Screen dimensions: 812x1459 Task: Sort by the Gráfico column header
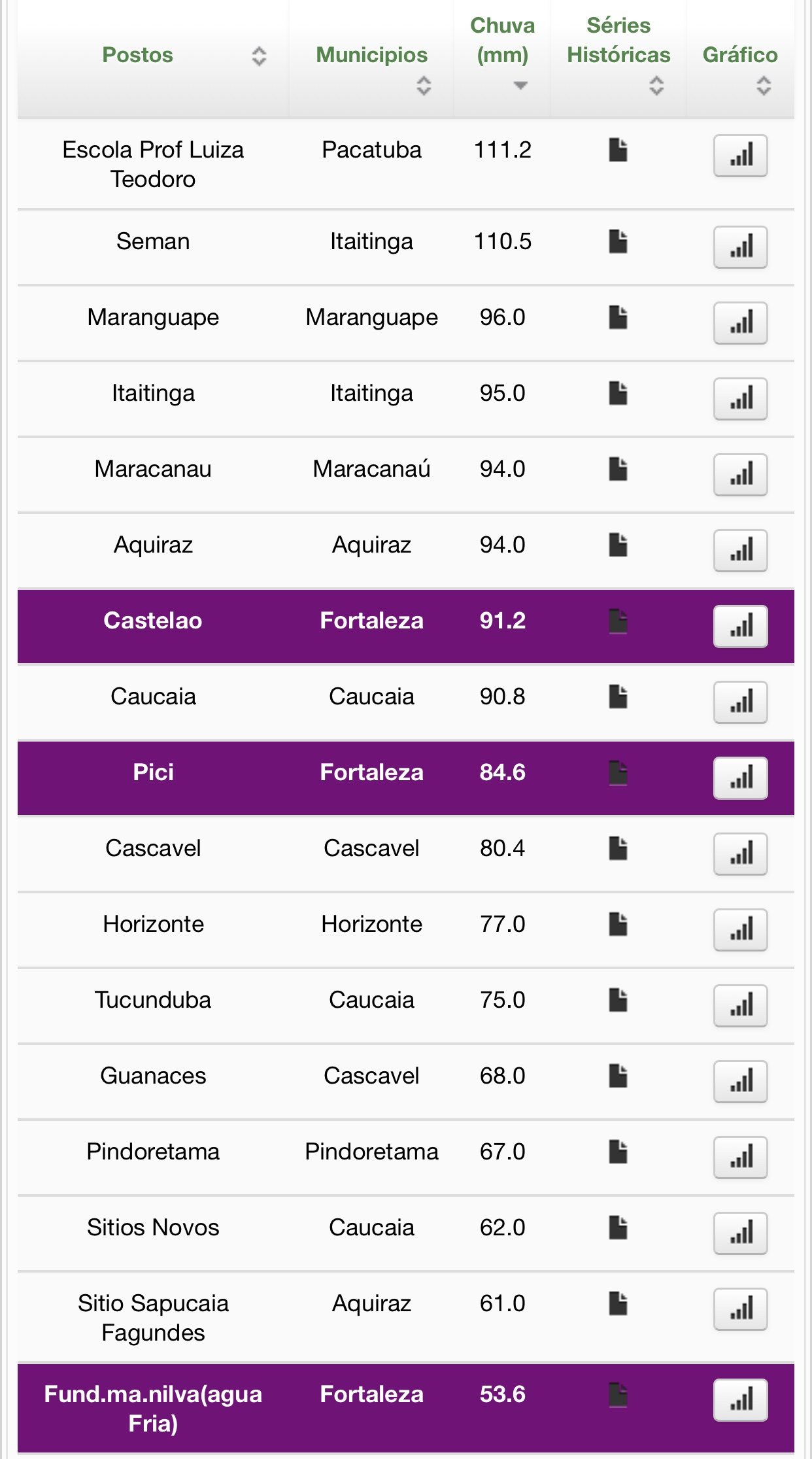(x=740, y=59)
